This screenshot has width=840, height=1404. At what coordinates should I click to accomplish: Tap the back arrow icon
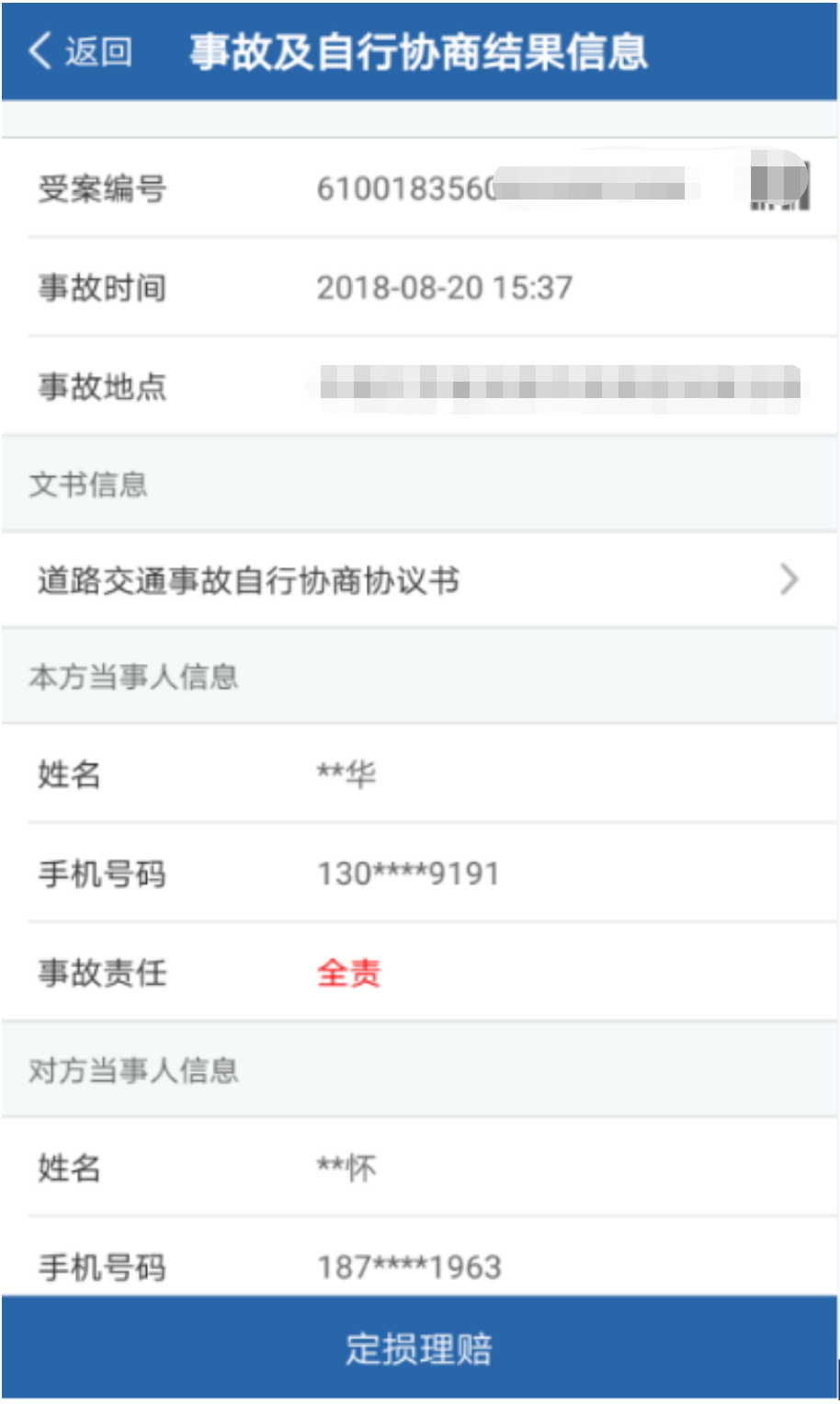click(x=39, y=52)
